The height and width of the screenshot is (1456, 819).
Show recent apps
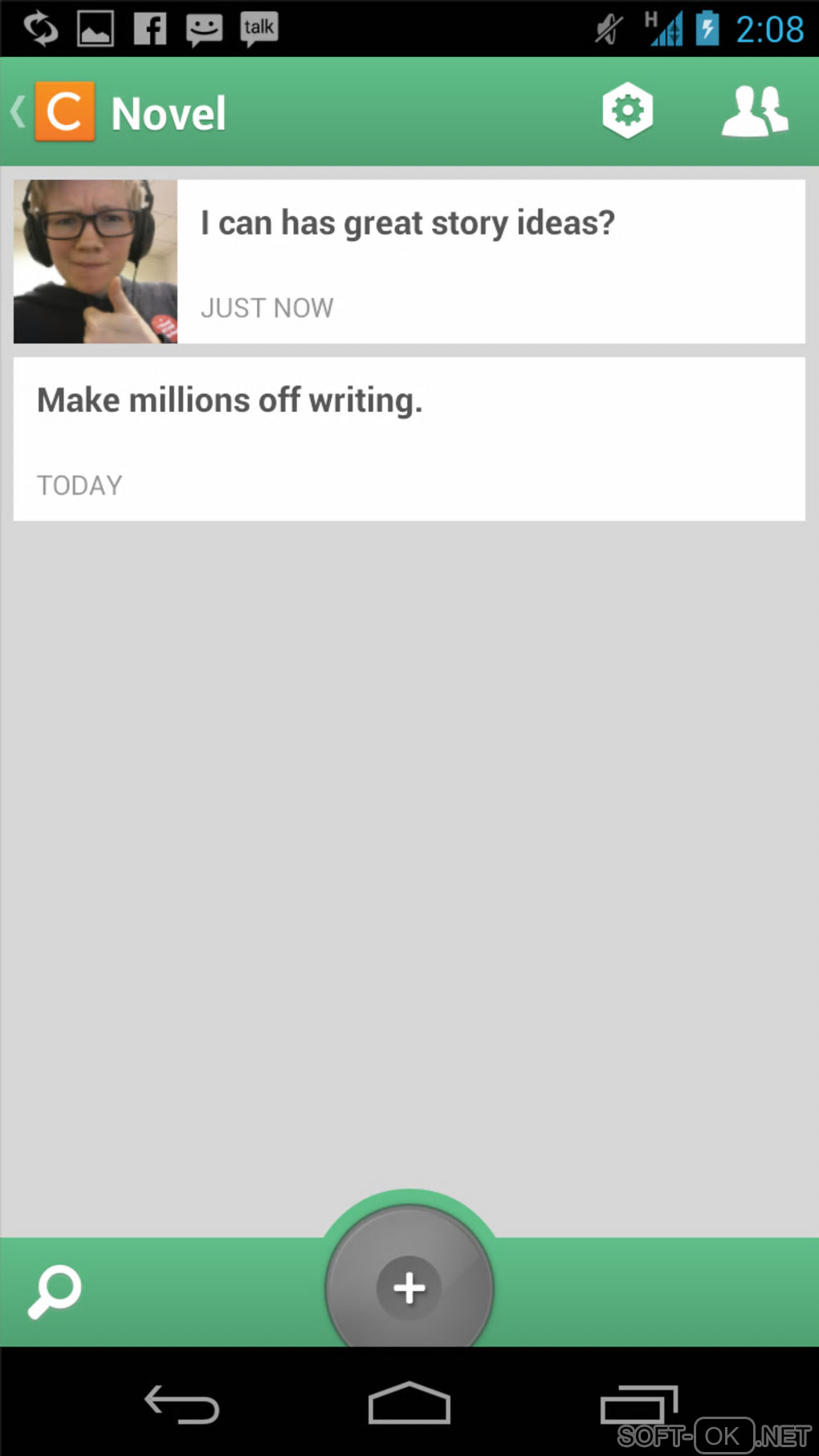[x=638, y=1405]
